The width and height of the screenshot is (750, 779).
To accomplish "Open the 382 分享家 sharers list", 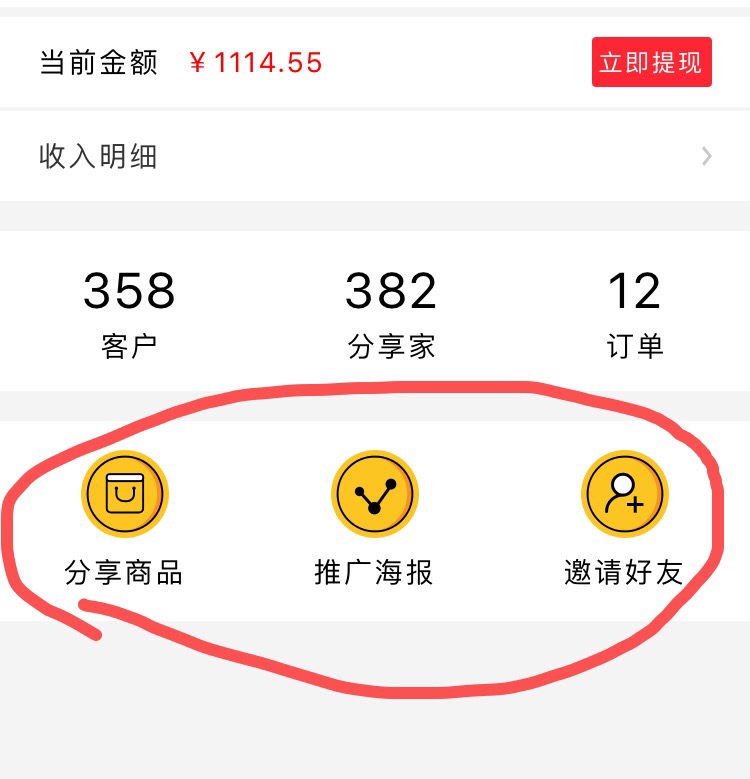I will 391,313.
